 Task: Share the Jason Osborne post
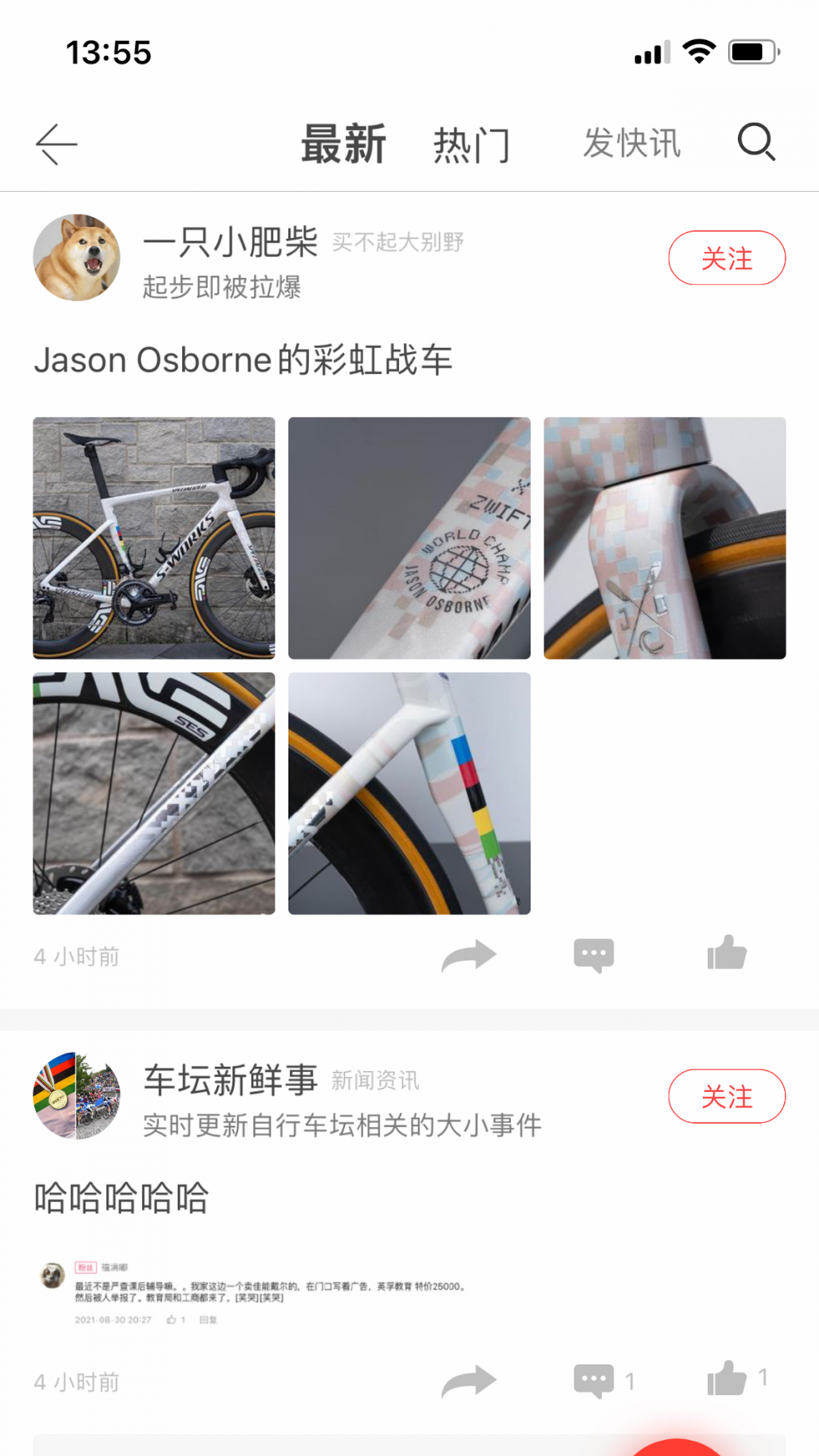469,955
